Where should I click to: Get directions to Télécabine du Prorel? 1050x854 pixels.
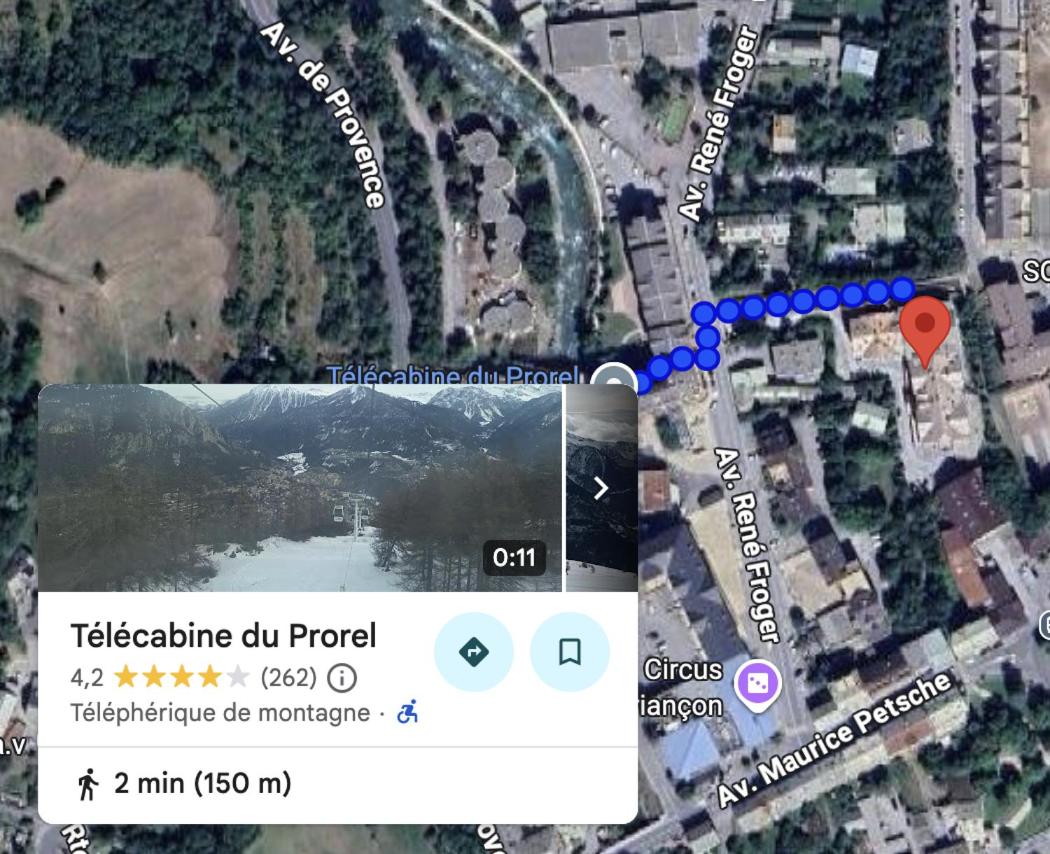pos(473,652)
